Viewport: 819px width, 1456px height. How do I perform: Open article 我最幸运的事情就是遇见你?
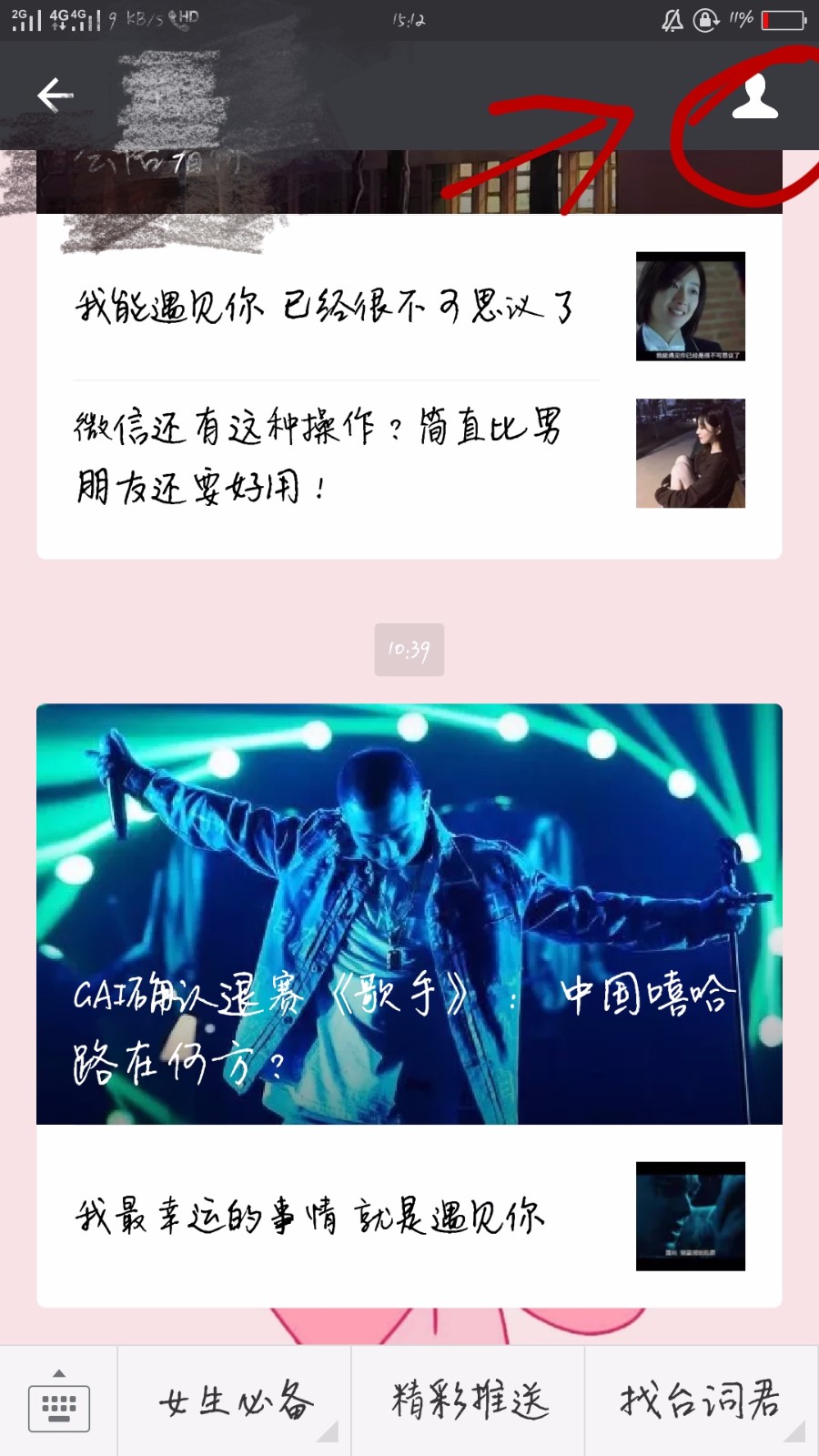(409, 1216)
